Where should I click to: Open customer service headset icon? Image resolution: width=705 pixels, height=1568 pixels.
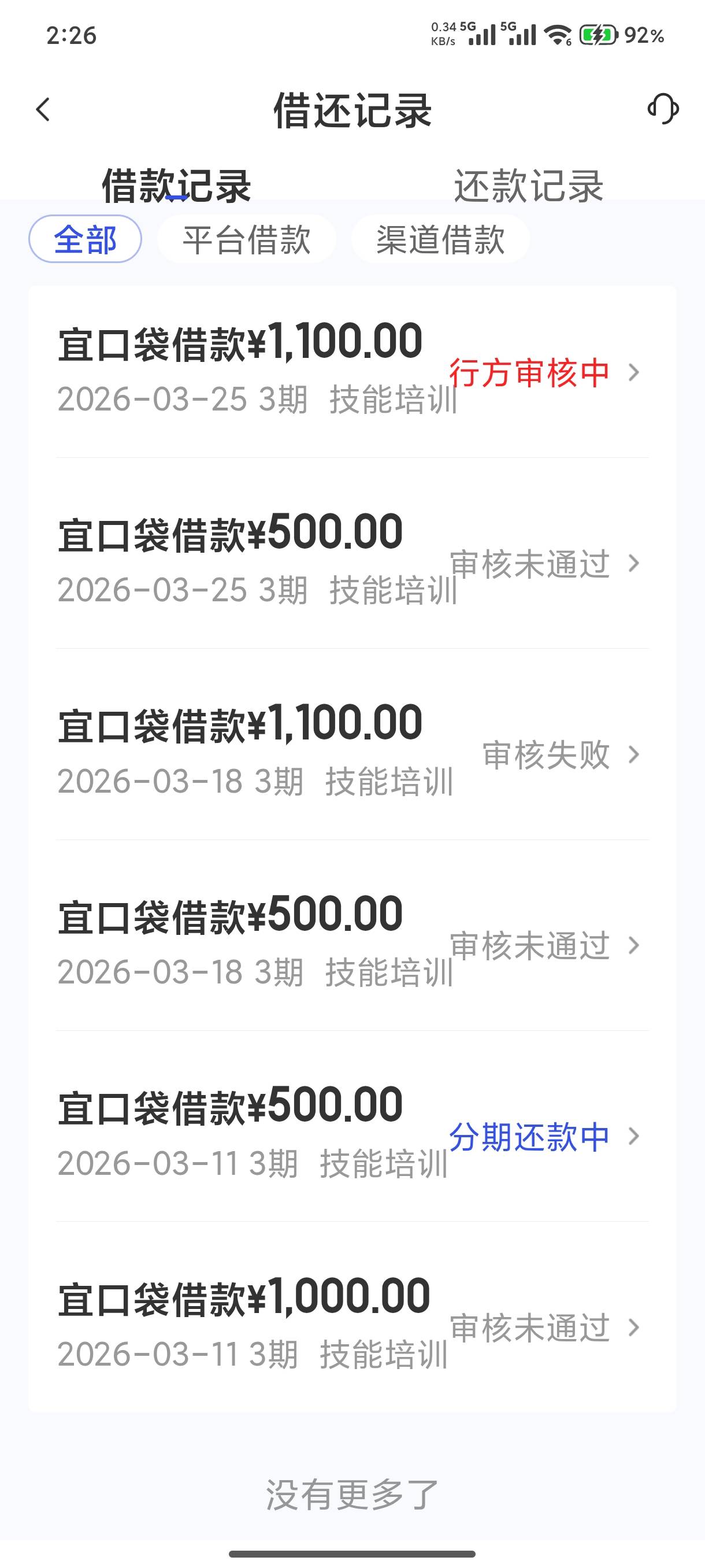(663, 110)
